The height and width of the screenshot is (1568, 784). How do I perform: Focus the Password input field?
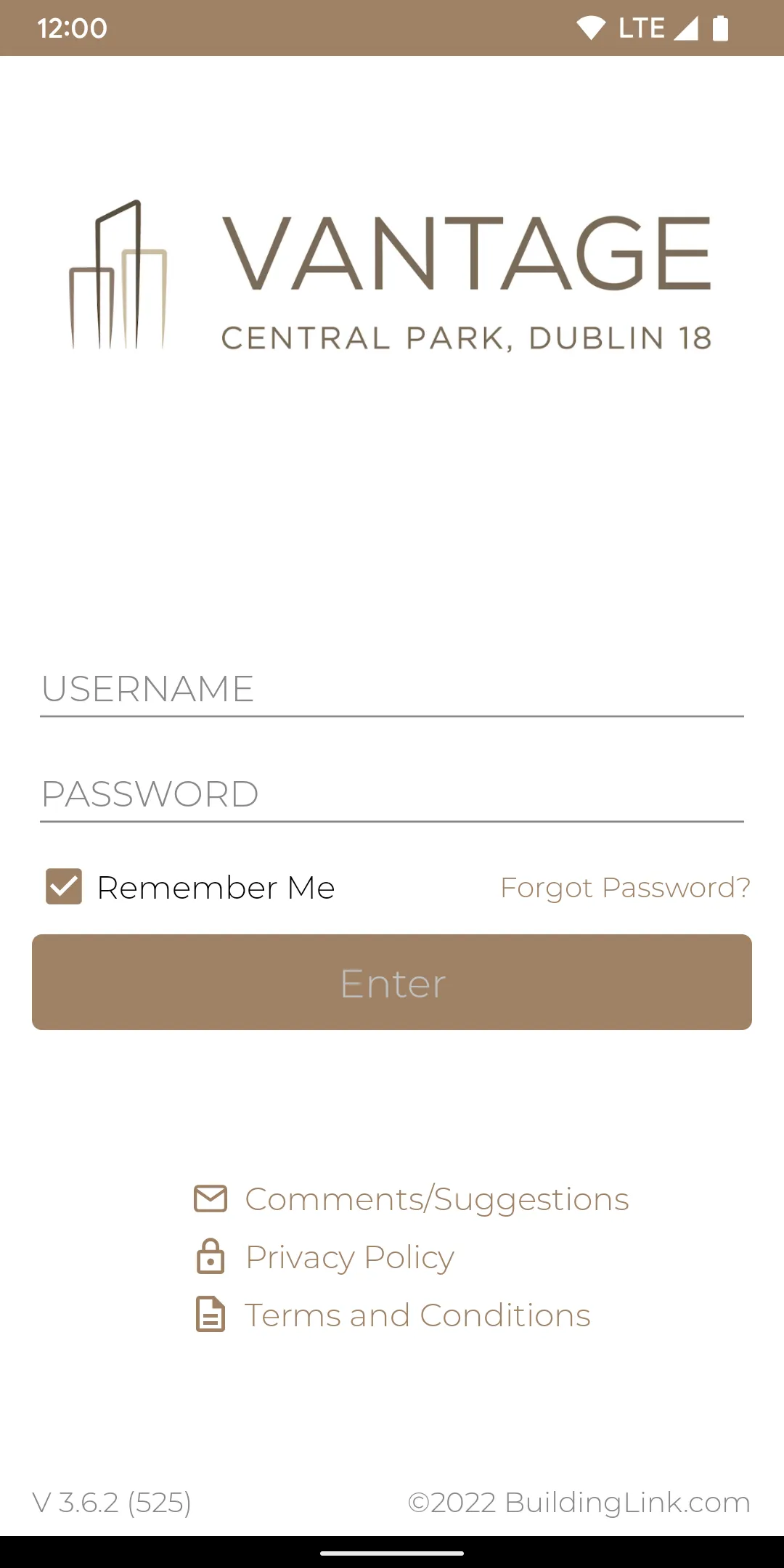[392, 795]
